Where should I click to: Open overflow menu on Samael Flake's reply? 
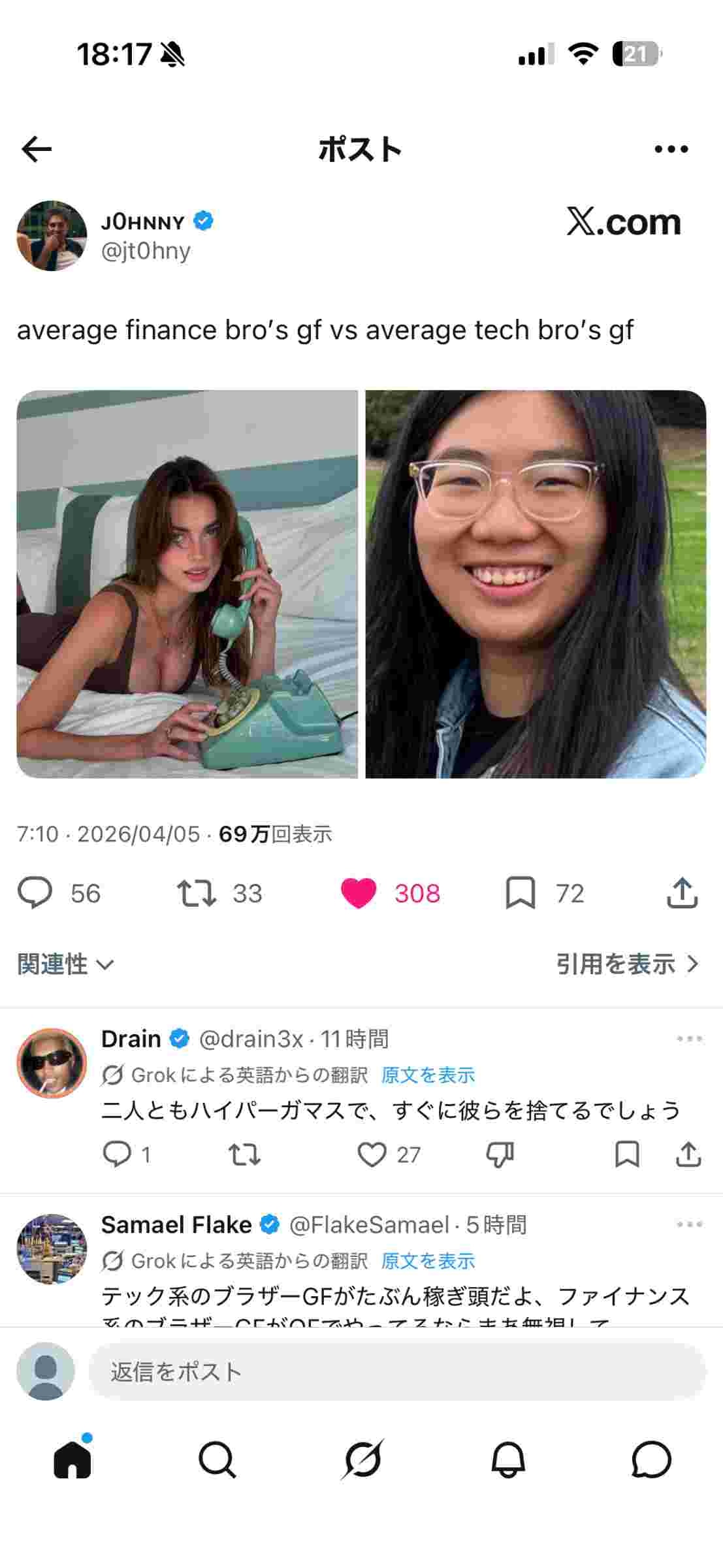(x=689, y=1224)
